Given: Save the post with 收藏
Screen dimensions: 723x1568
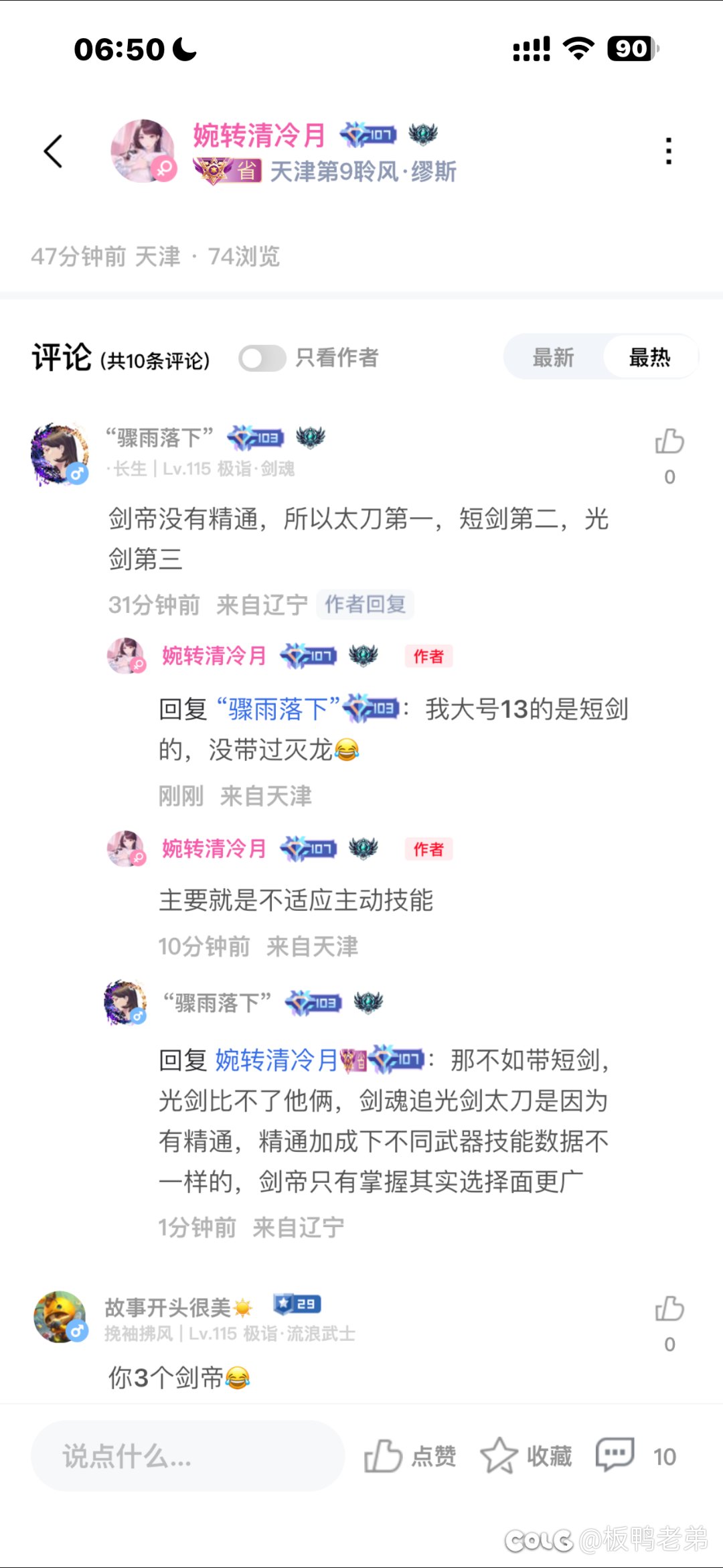Looking at the screenshot, I should (526, 1456).
